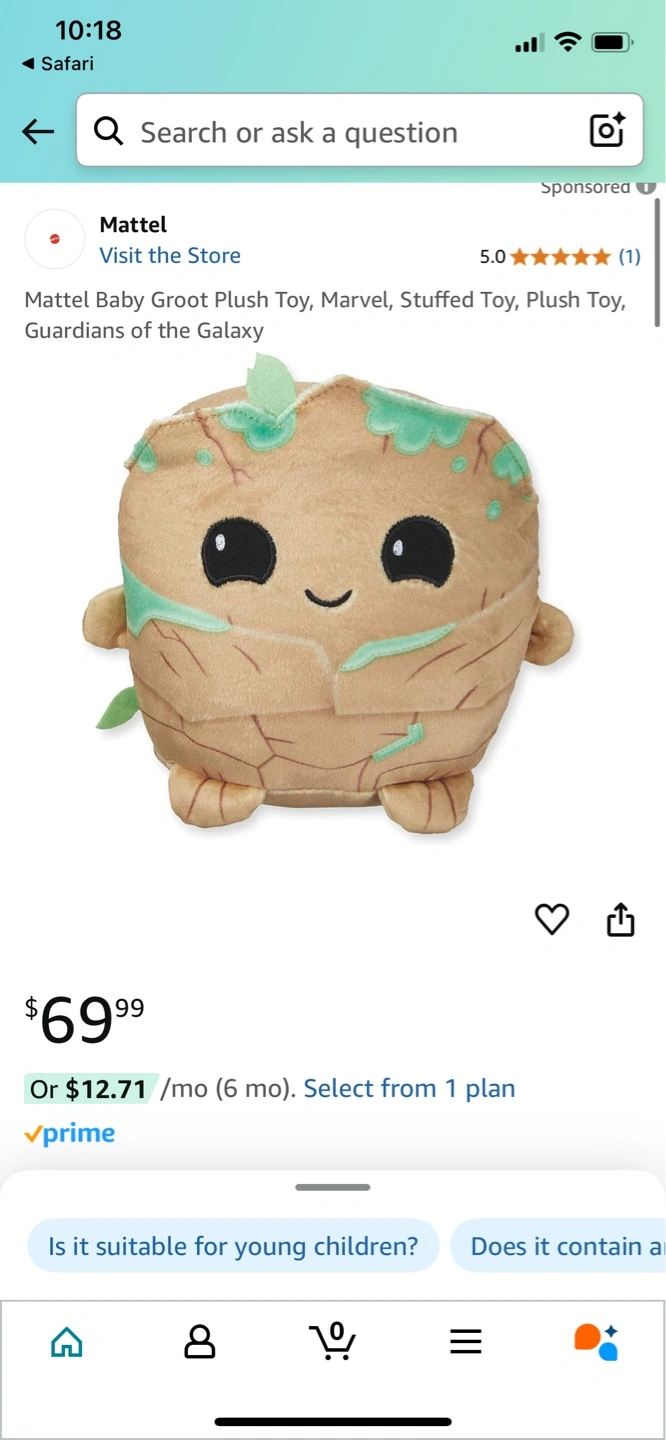Add item to wish list heart
The height and width of the screenshot is (1440, 666).
(x=552, y=919)
